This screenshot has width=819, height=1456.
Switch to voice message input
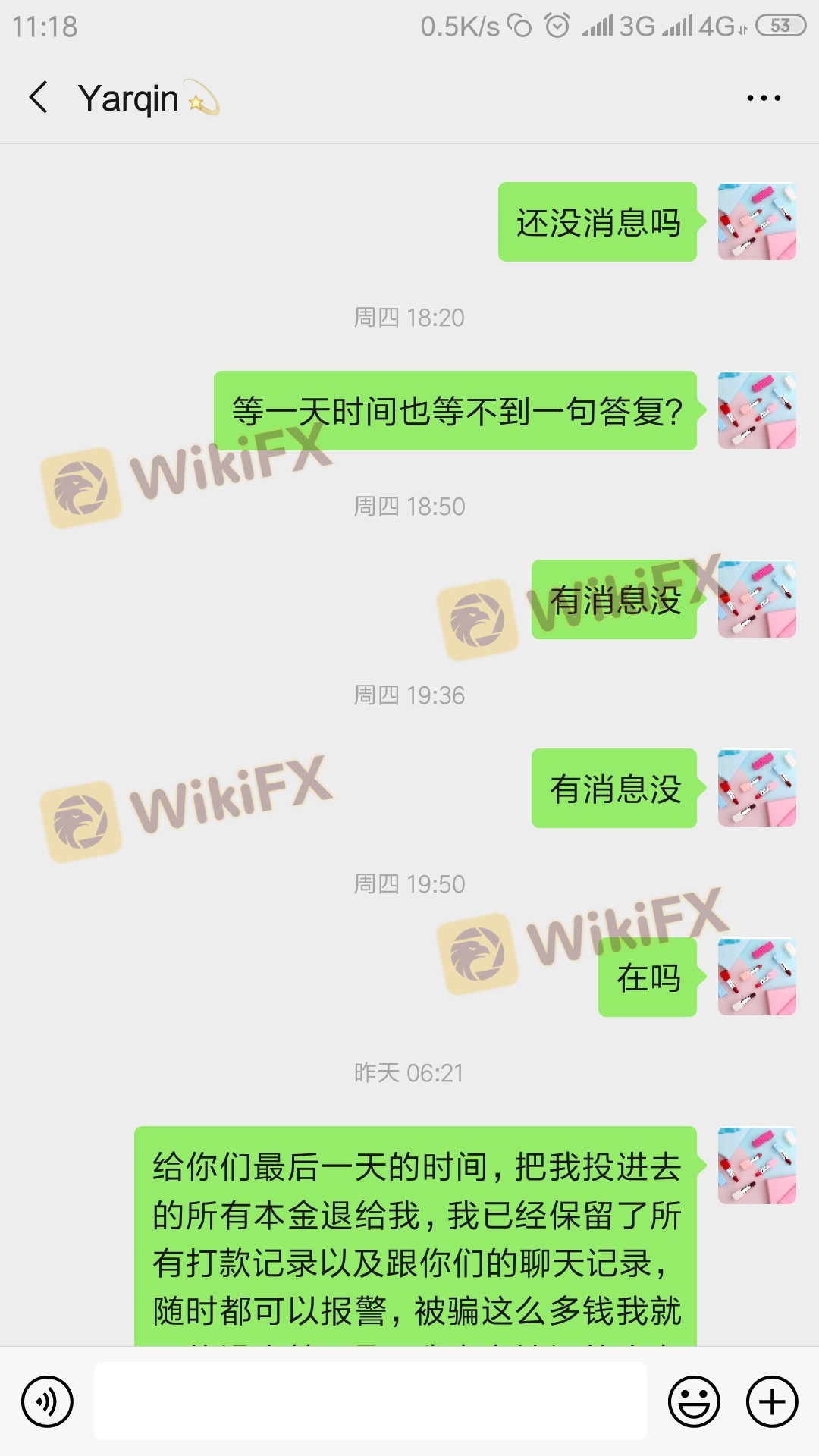47,1402
